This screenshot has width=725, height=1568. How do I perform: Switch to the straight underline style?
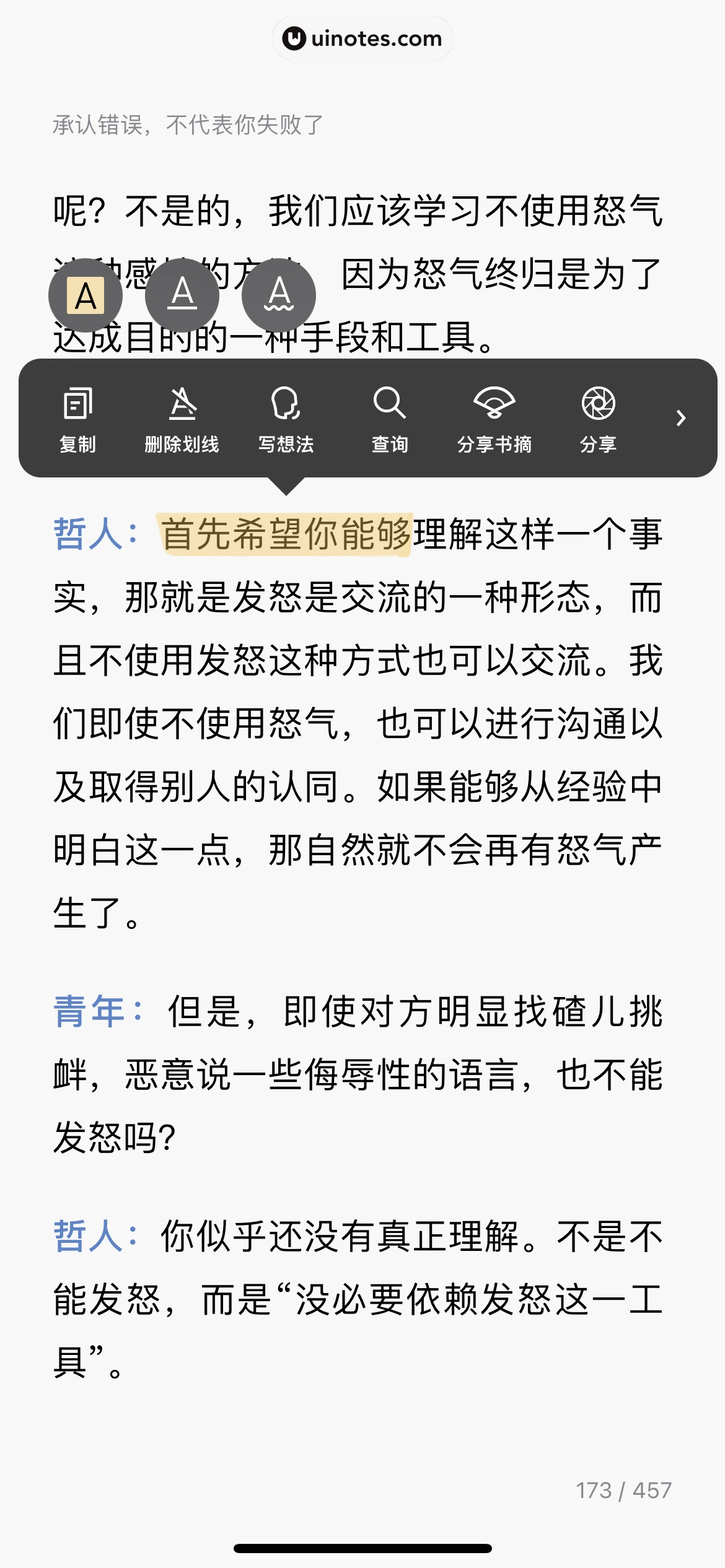tap(182, 295)
